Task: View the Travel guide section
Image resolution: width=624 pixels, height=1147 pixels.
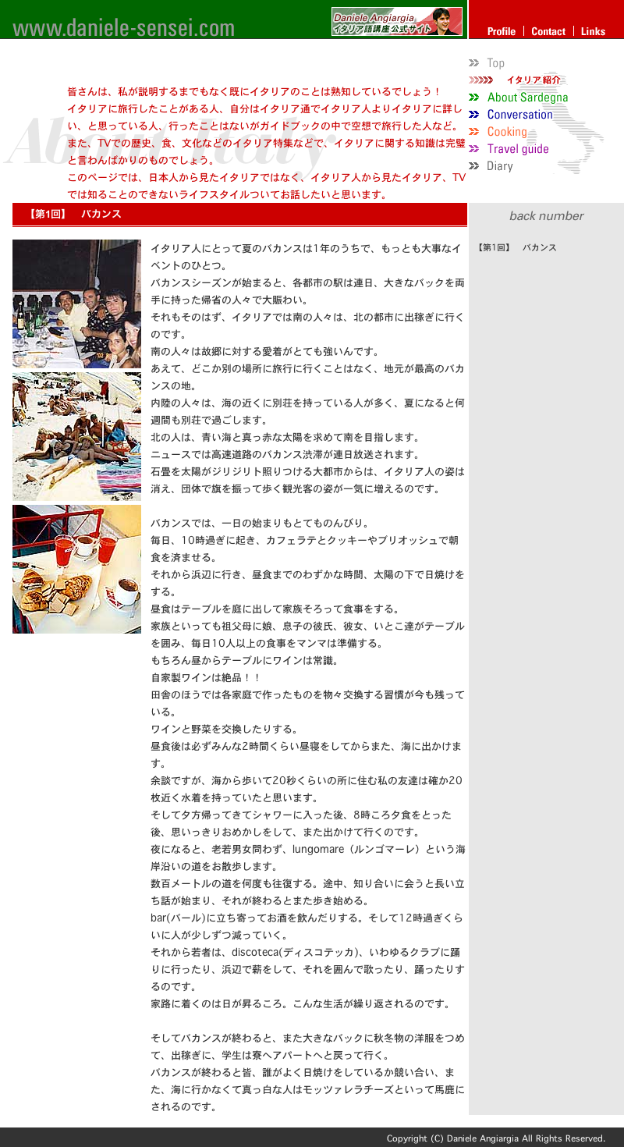Action: 517,149
